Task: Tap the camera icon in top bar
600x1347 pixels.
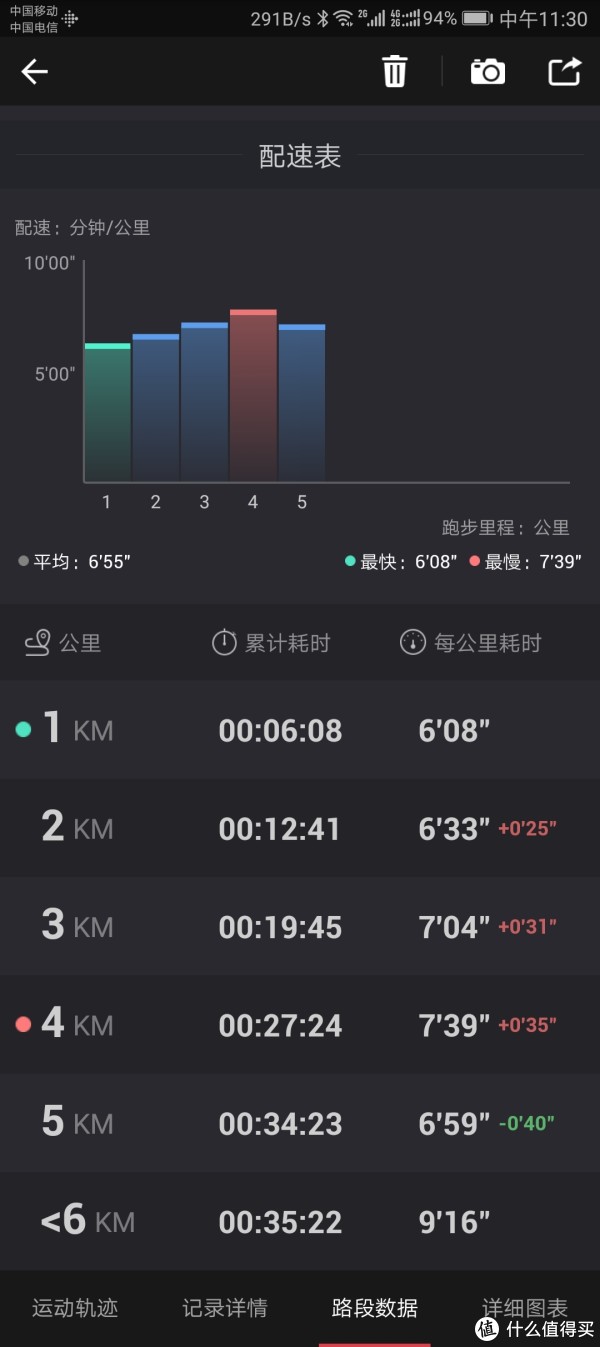Action: click(x=488, y=71)
